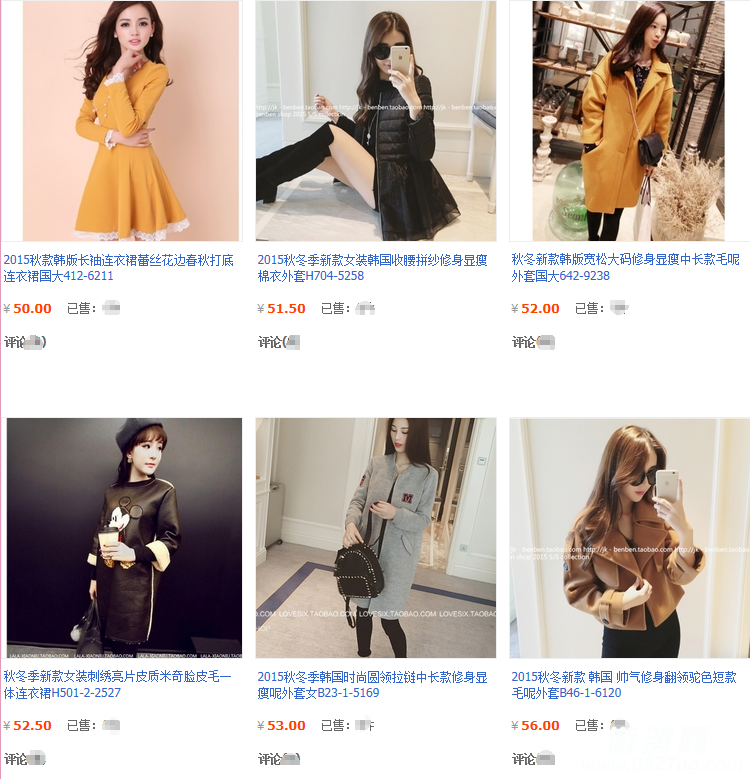Image resolution: width=750 pixels, height=779 pixels.
Task: Open the yellow lace dress product image
Action: tap(122, 120)
